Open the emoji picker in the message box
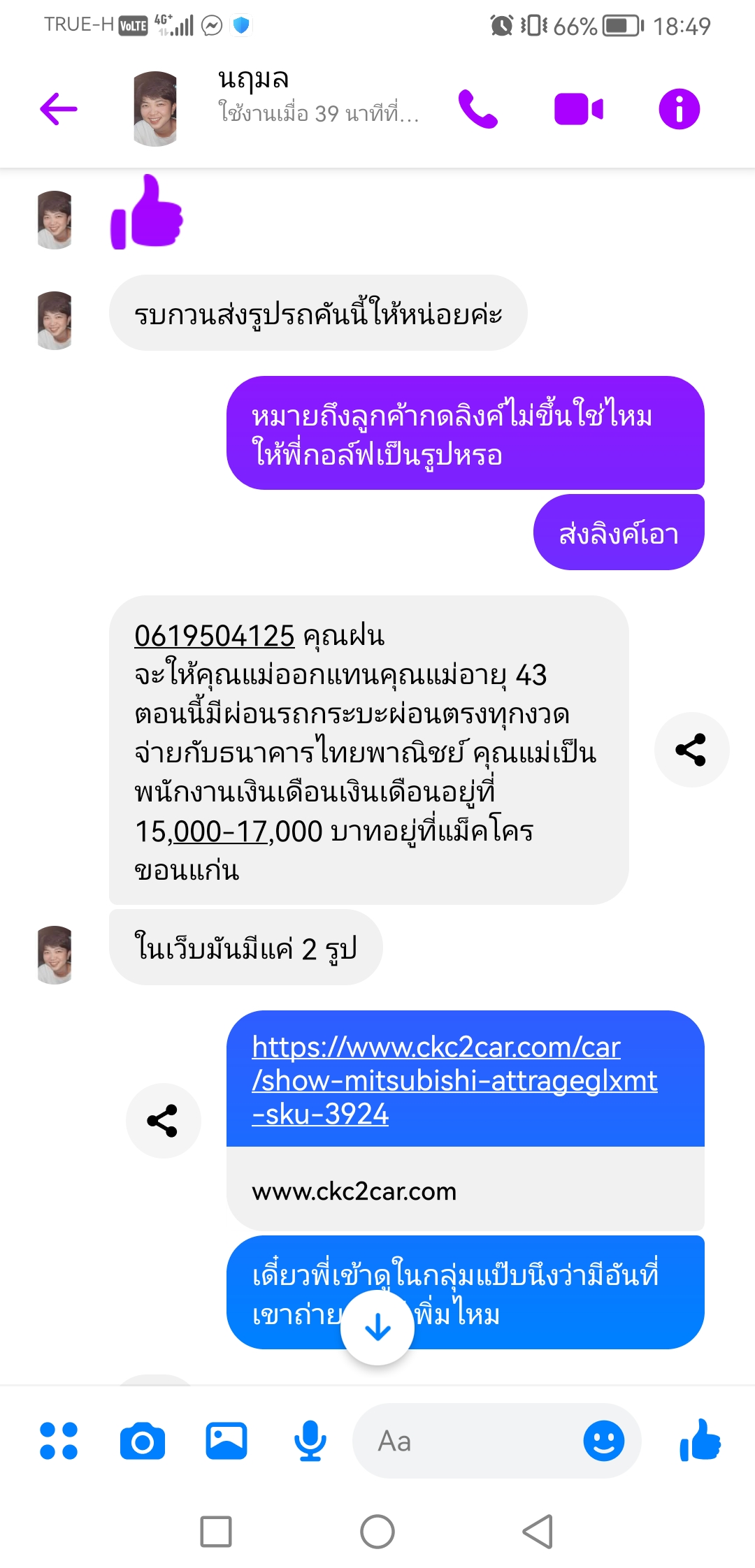This screenshot has width=755, height=1568. [x=604, y=1442]
